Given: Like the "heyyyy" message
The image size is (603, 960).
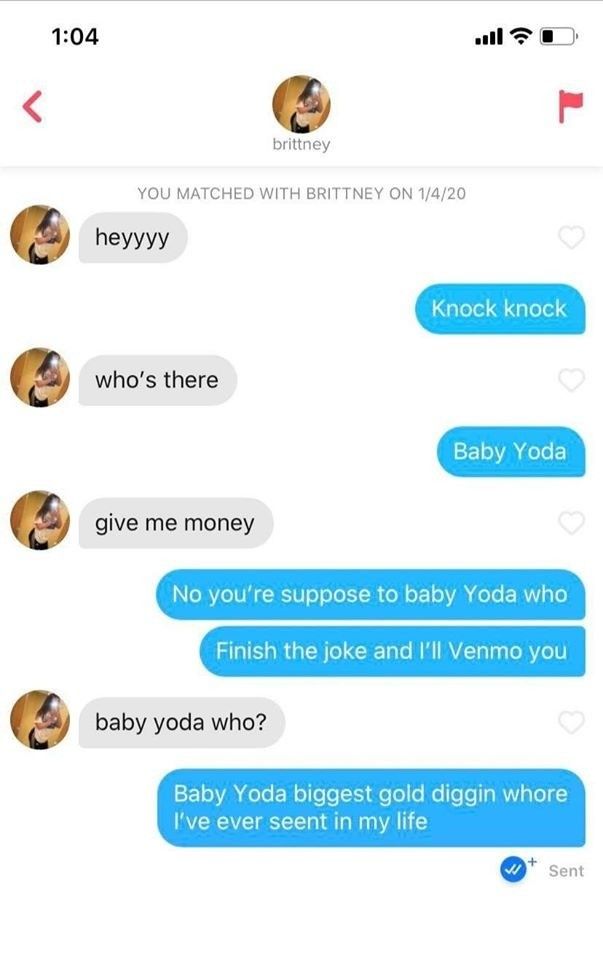Looking at the screenshot, I should pyautogui.click(x=570, y=238).
